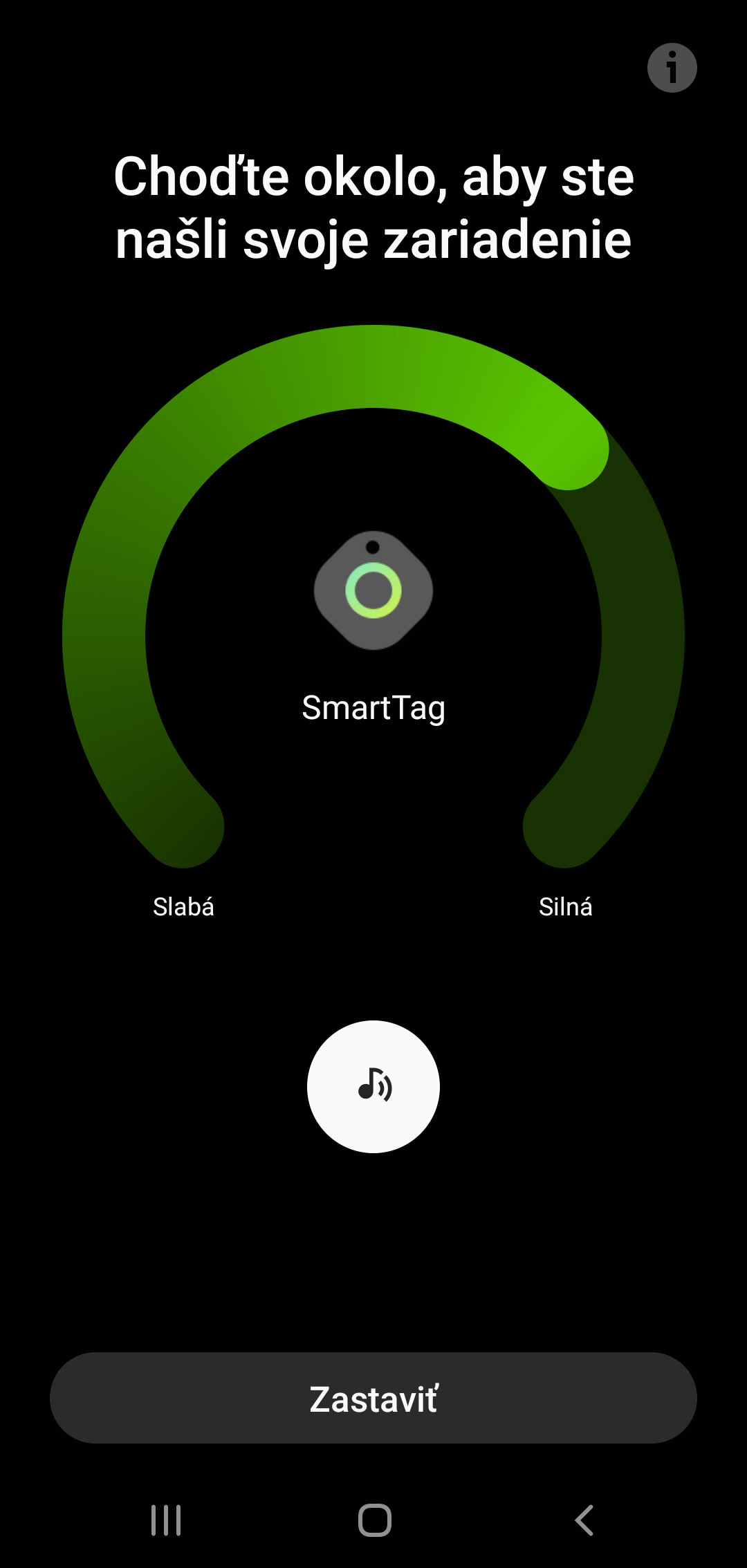Open recent apps from the navigation bar
Image resolution: width=747 pixels, height=1568 pixels.
tap(166, 1520)
